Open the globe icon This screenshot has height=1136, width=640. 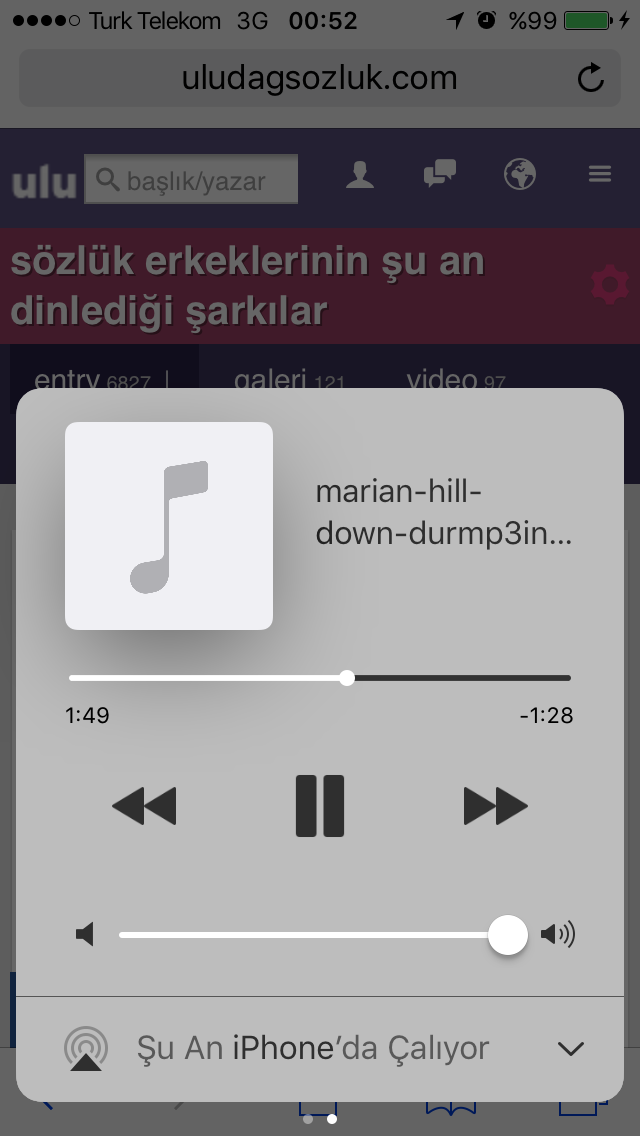[520, 174]
